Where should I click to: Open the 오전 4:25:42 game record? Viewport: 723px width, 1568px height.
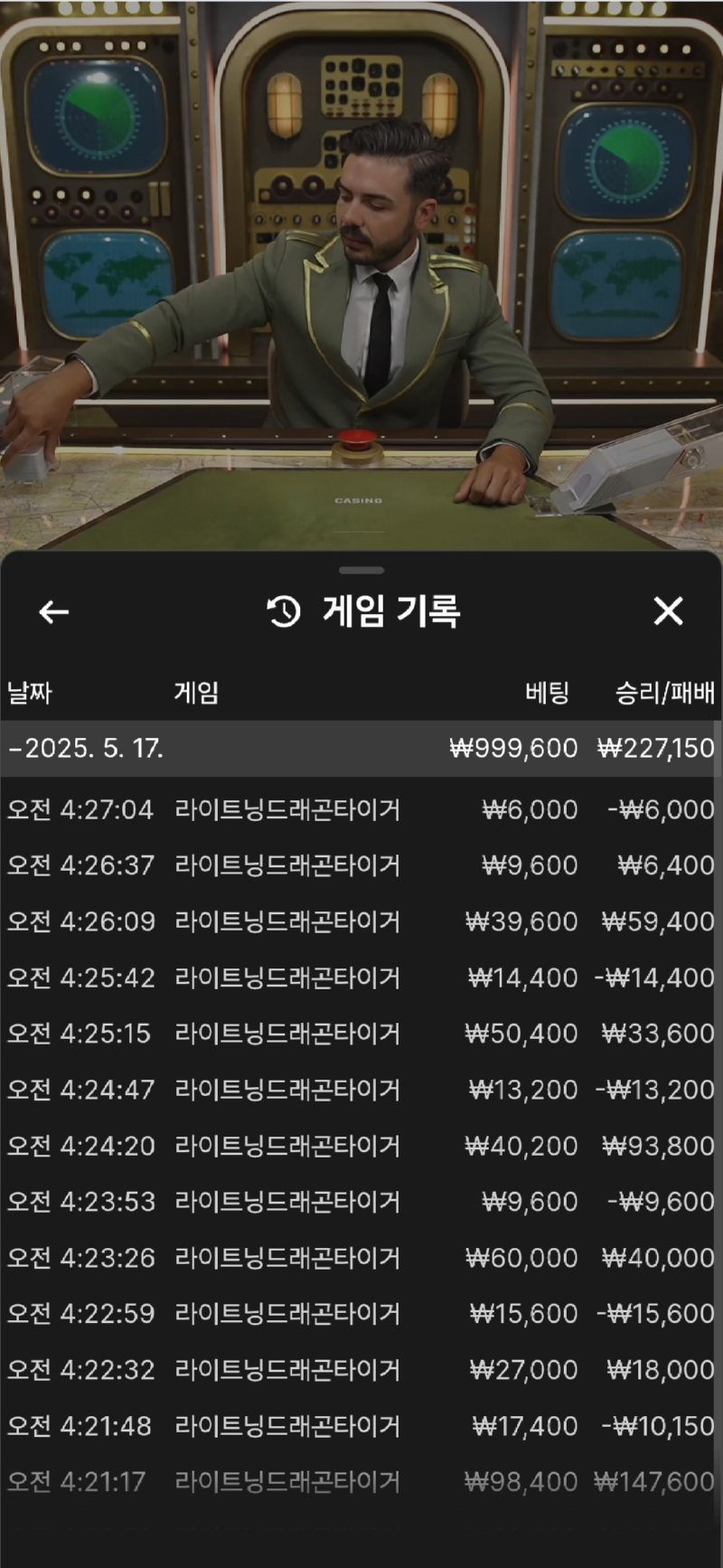(360, 978)
